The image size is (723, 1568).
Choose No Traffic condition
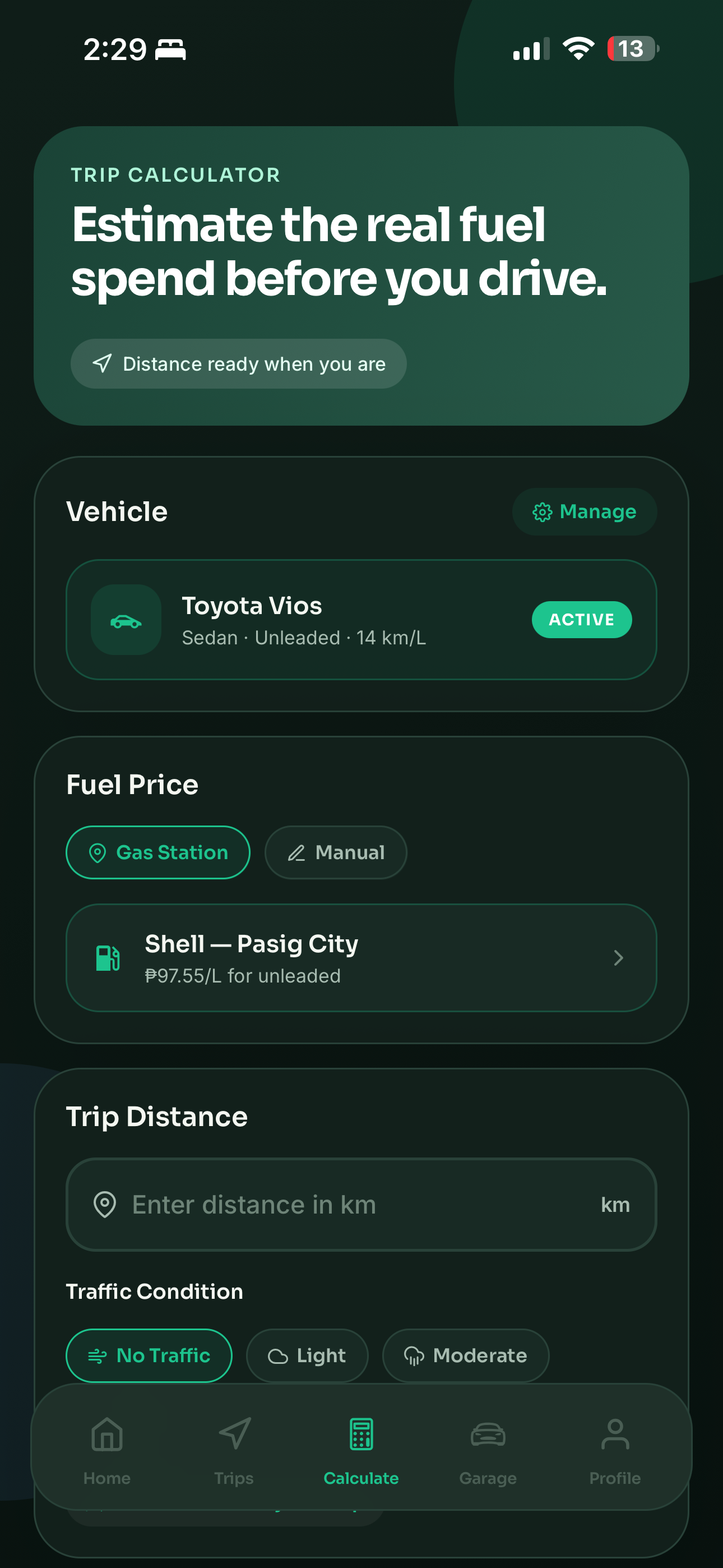pyautogui.click(x=149, y=1355)
